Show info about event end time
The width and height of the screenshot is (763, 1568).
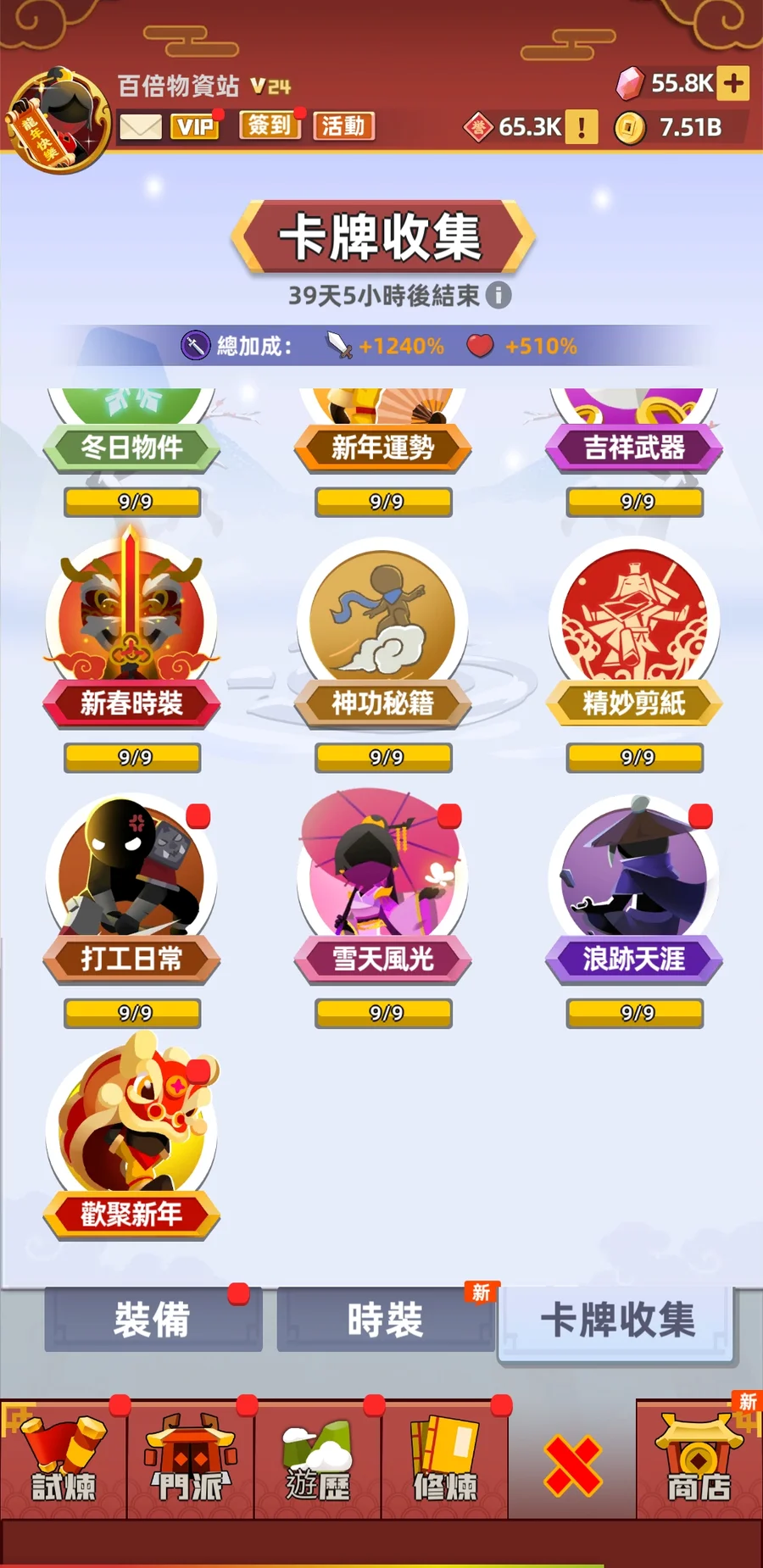498,295
